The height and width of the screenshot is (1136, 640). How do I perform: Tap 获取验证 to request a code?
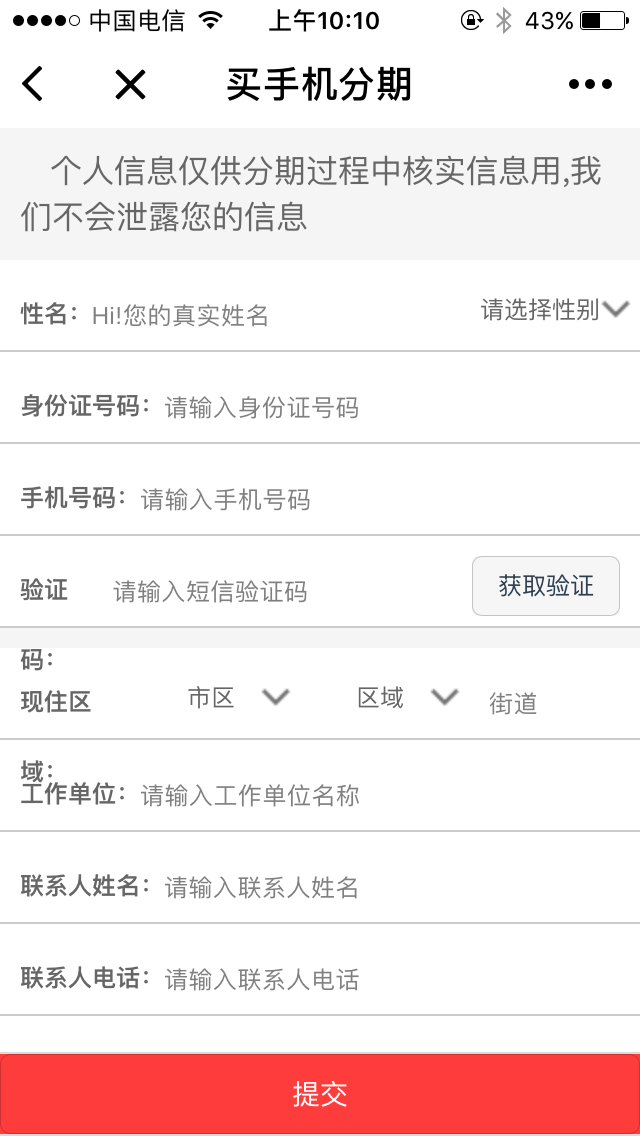tap(546, 586)
